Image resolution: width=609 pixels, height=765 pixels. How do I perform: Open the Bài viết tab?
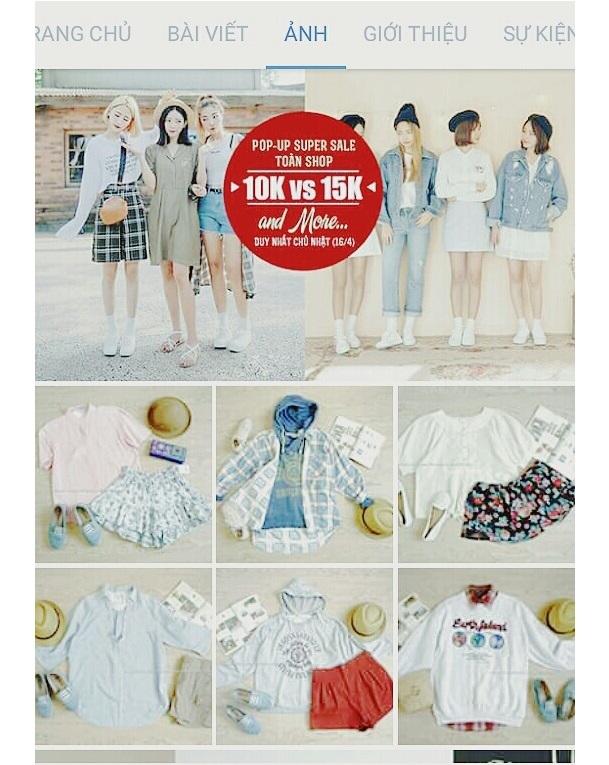pyautogui.click(x=207, y=34)
